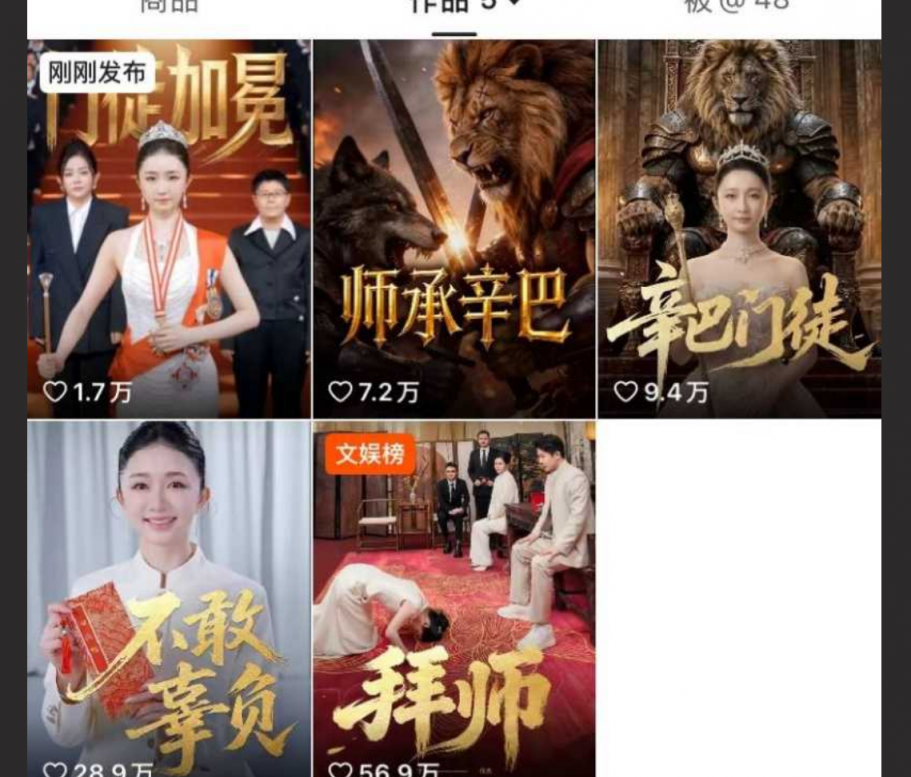Open the 辛巴门徒 video with 9.4万 likes
Screen dimensions: 911x777
(x=739, y=228)
